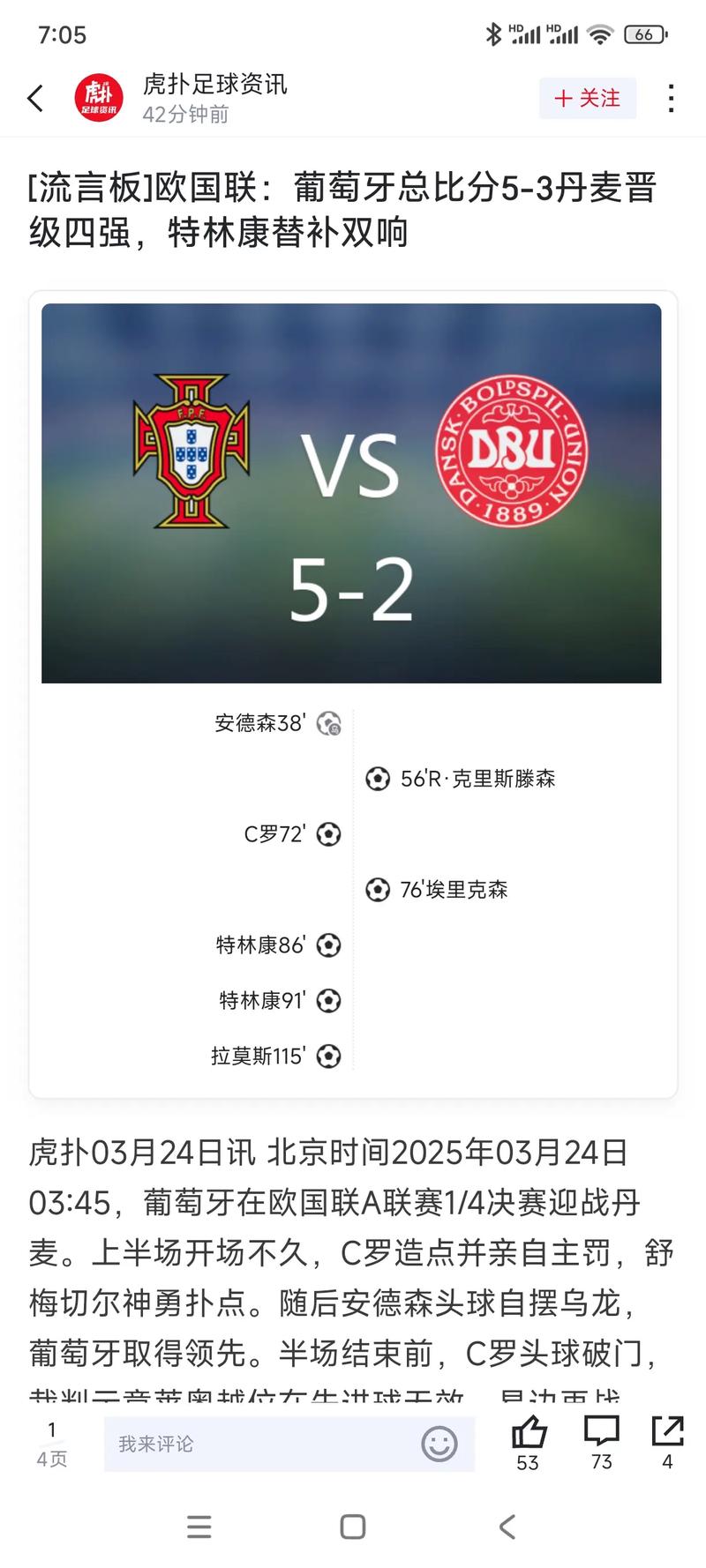Image resolution: width=706 pixels, height=1568 pixels.
Task: Open 虎扑足球资讯 account profile
Action: 99,98
